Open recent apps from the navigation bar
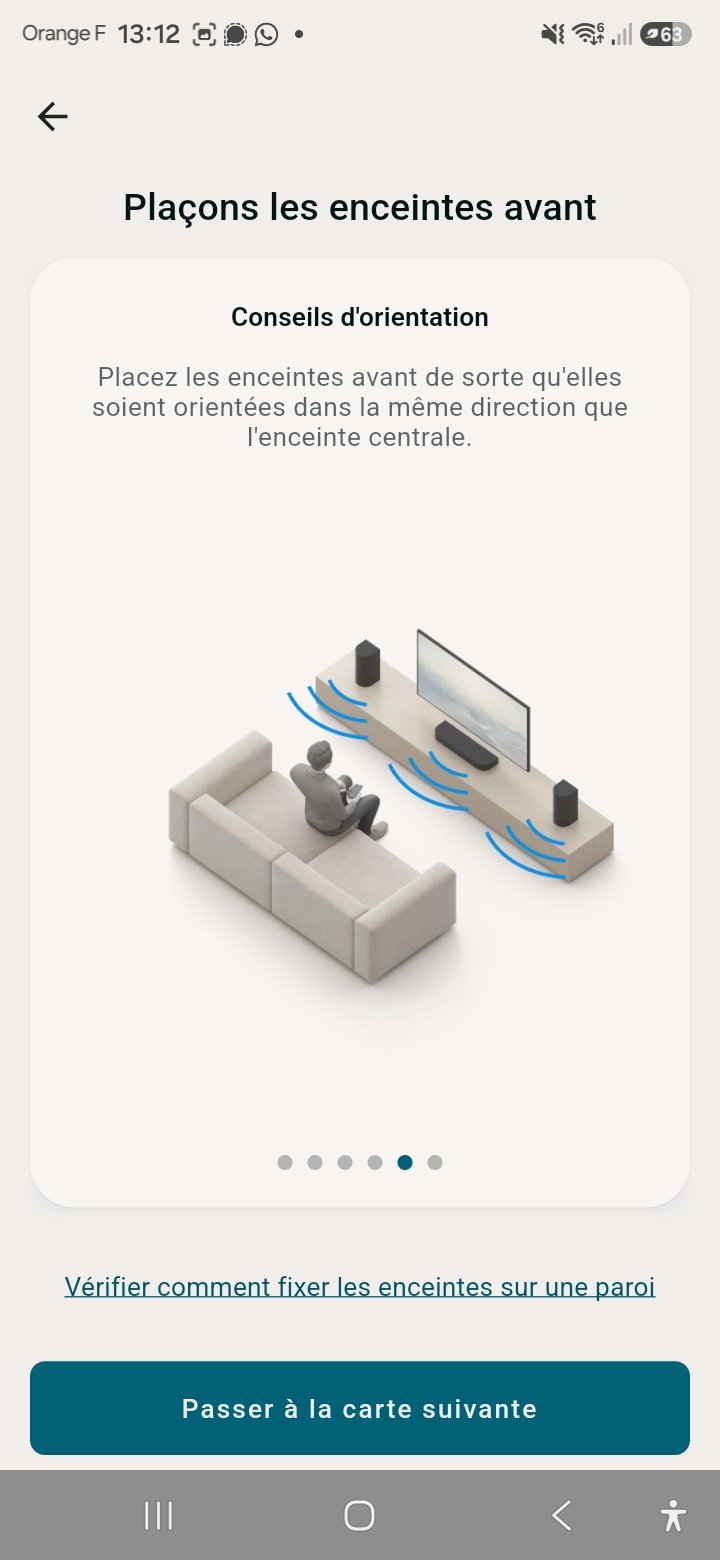The height and width of the screenshot is (1560, 720). [x=158, y=1515]
